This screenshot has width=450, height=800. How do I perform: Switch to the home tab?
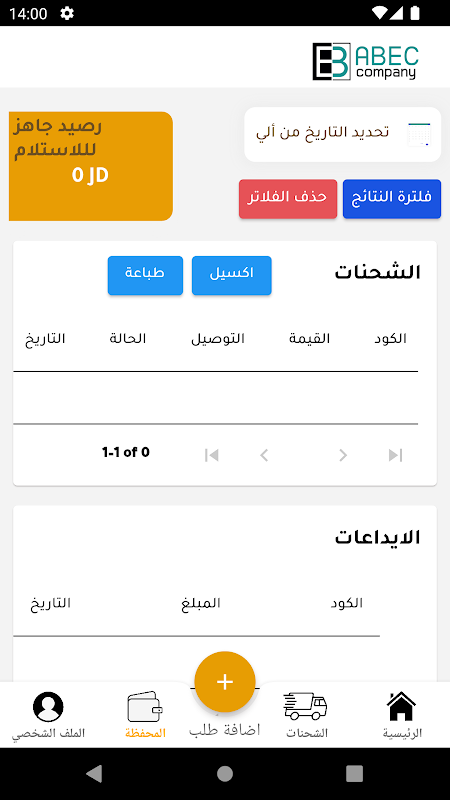pyautogui.click(x=402, y=715)
